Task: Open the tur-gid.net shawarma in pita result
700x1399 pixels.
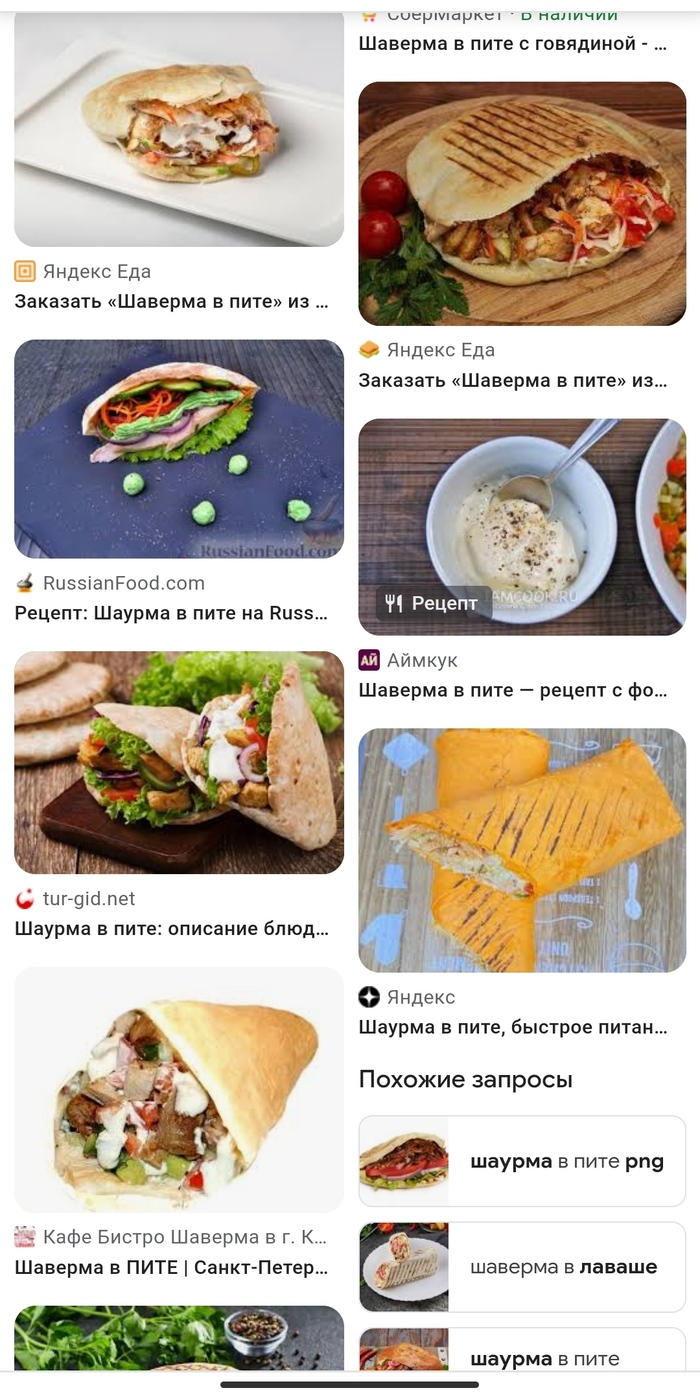Action: 178,763
